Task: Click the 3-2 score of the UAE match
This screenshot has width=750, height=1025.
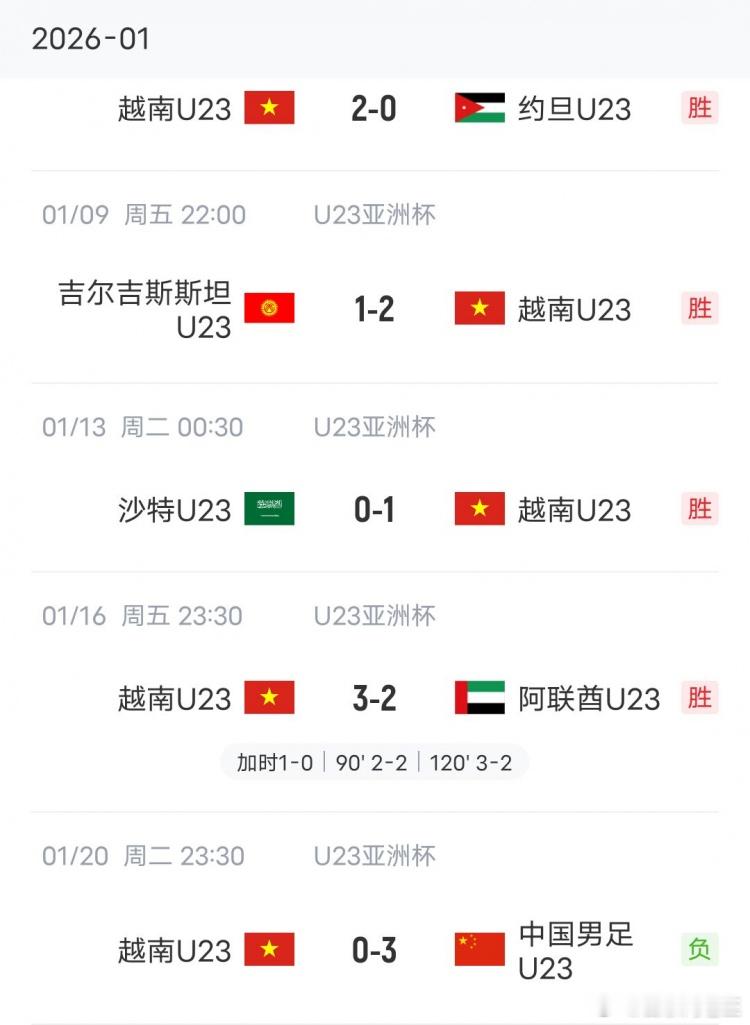Action: 373,699
